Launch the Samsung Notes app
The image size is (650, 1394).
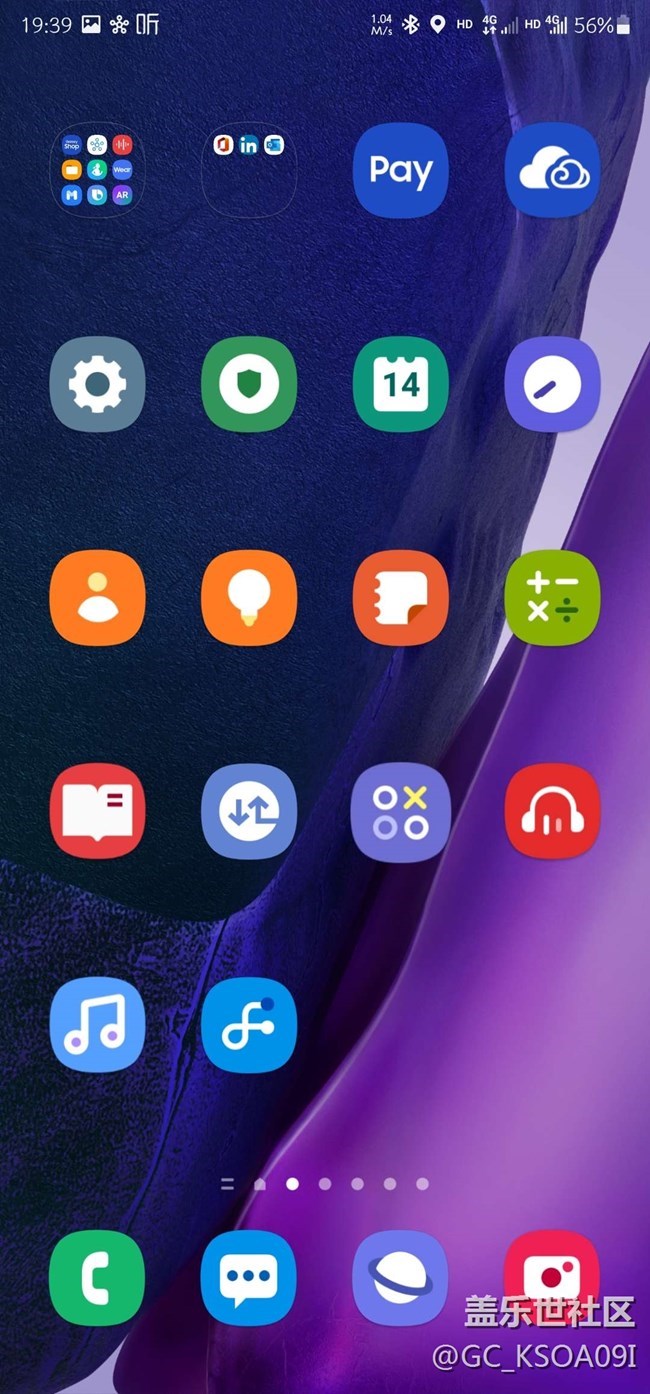tap(401, 597)
